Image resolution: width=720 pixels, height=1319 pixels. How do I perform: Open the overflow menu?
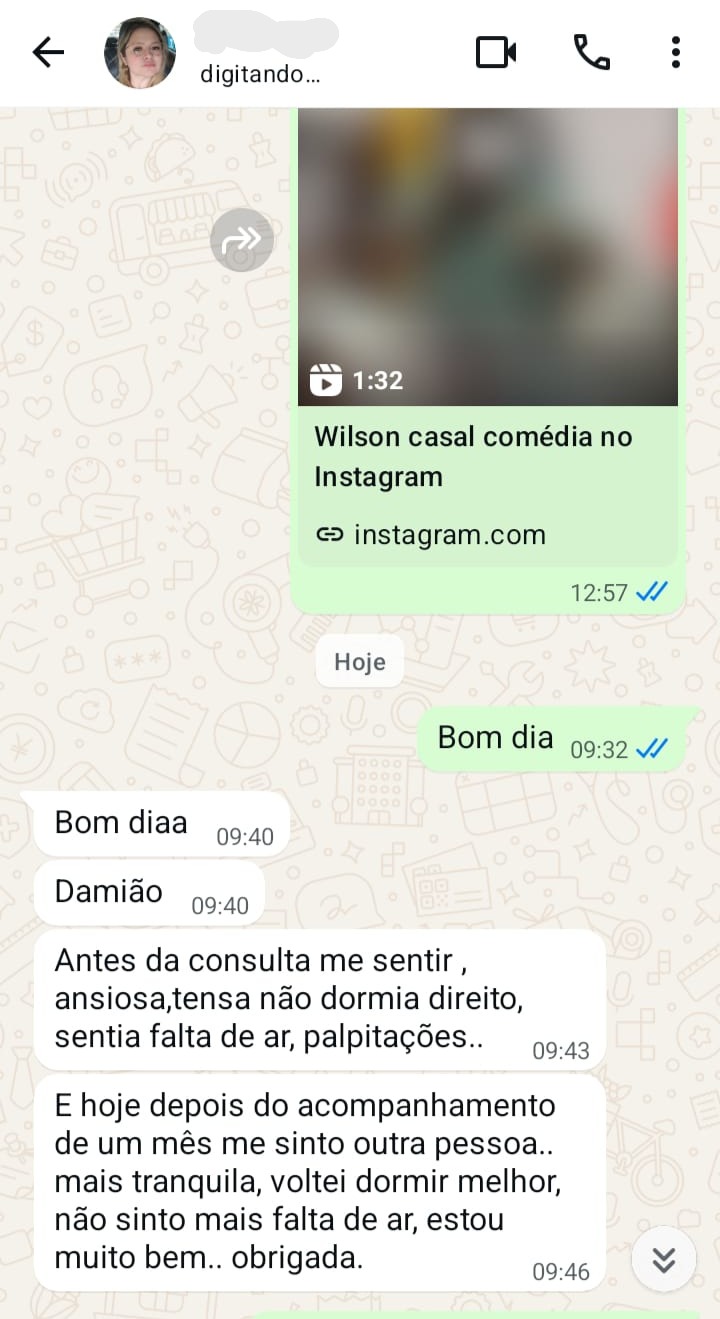pos(676,53)
